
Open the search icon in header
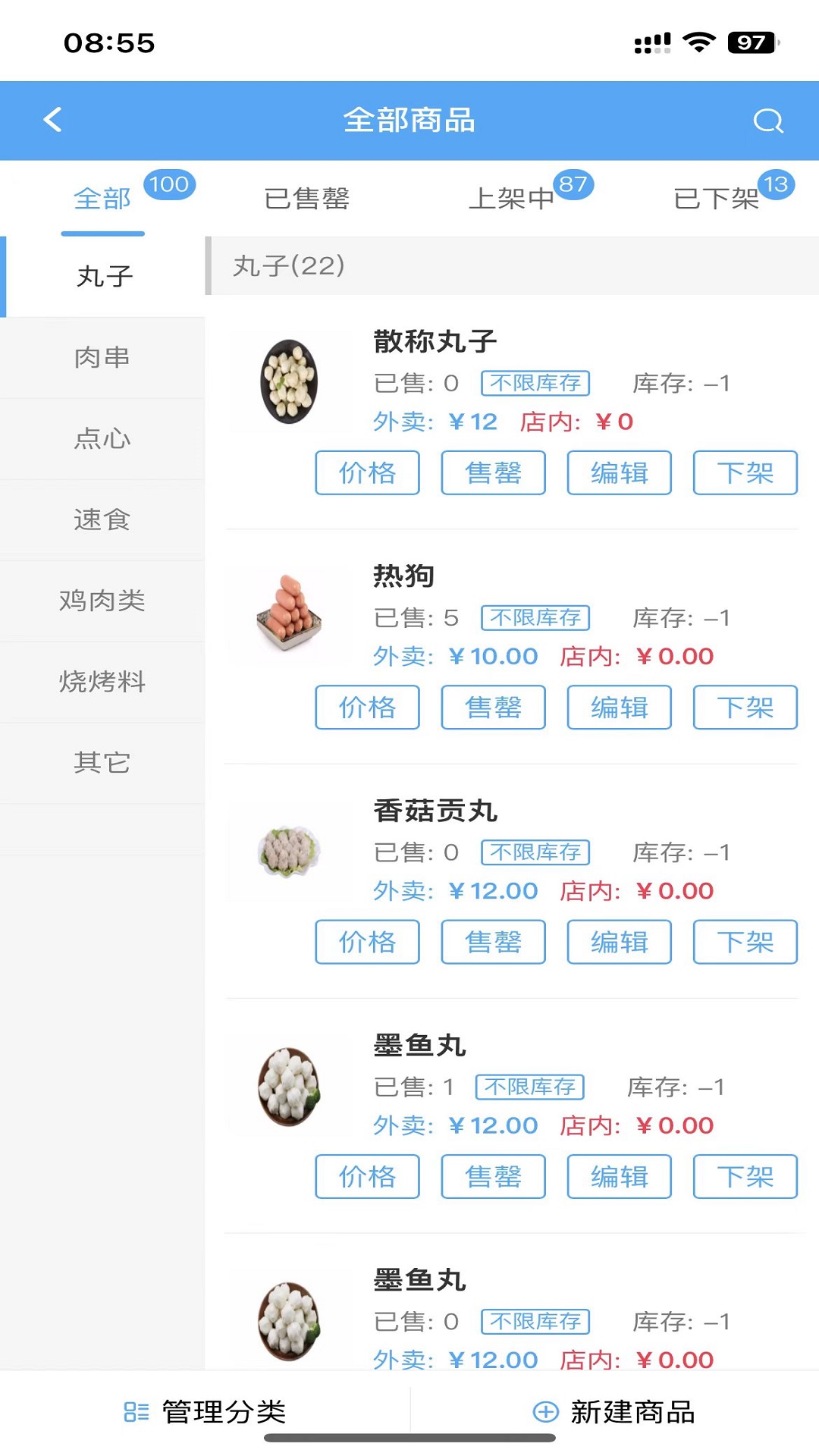[x=767, y=120]
